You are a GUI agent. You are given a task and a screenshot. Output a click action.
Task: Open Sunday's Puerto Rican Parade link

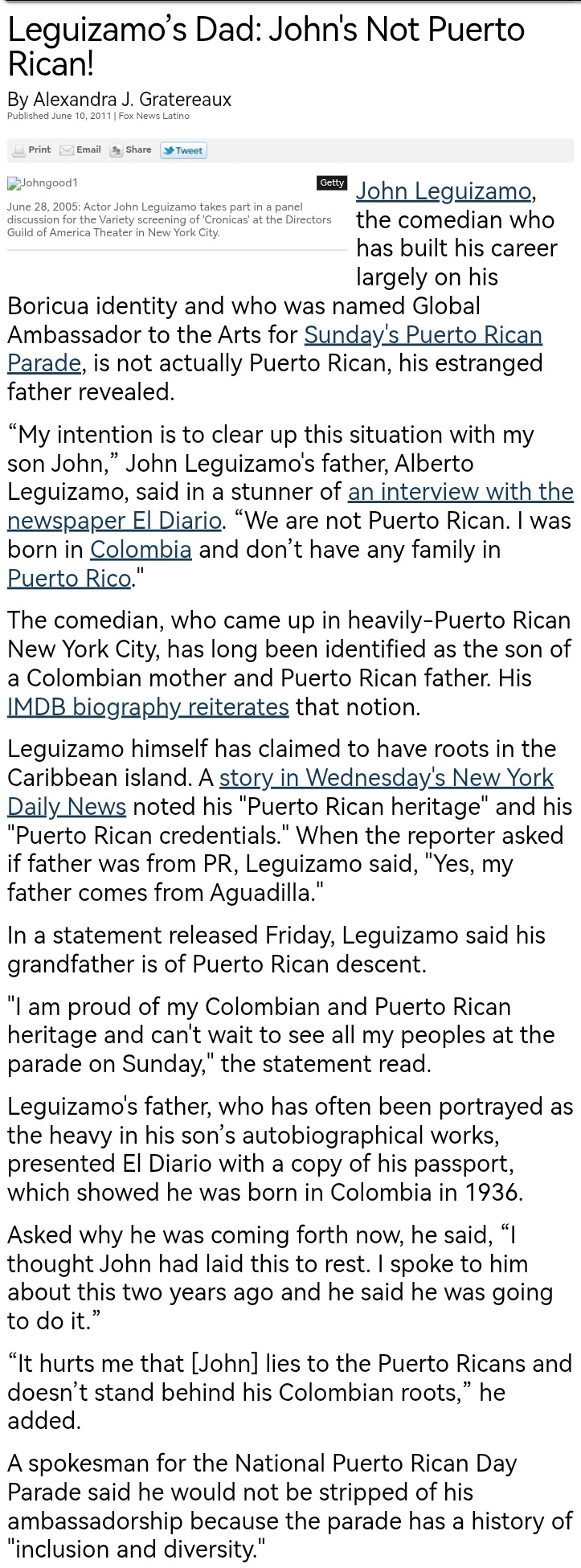click(275, 349)
